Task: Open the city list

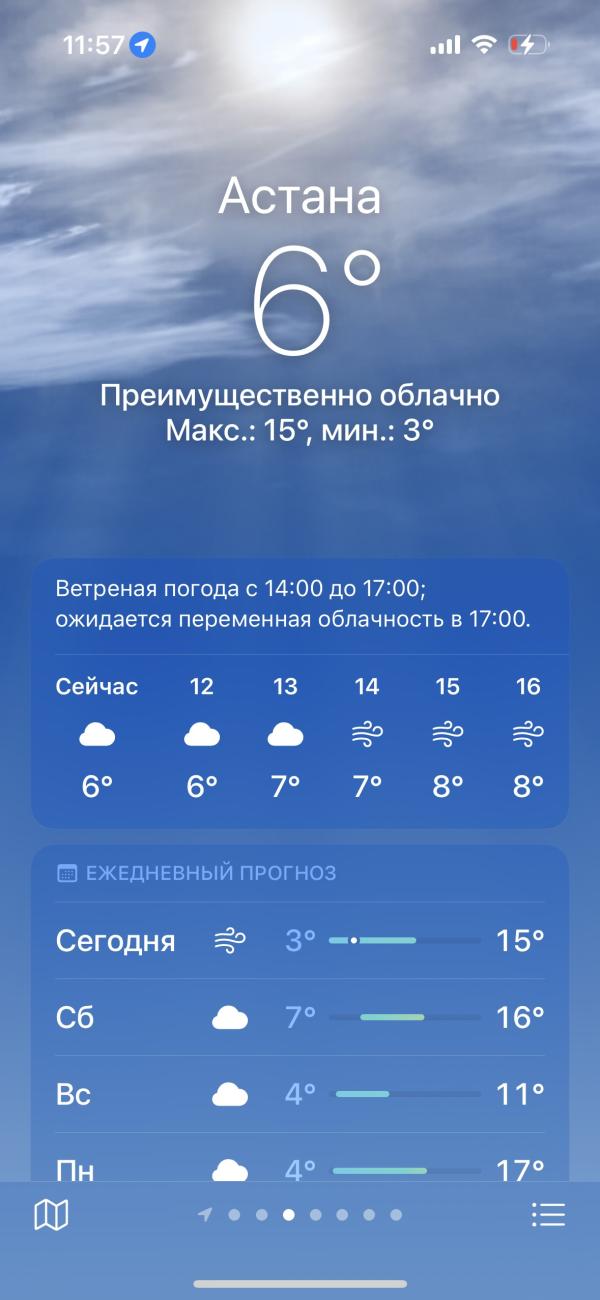Action: pyautogui.click(x=548, y=1215)
